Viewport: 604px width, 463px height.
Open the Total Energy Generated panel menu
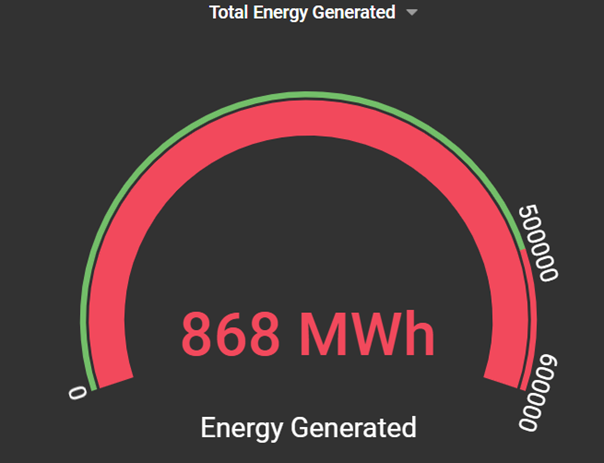(411, 13)
